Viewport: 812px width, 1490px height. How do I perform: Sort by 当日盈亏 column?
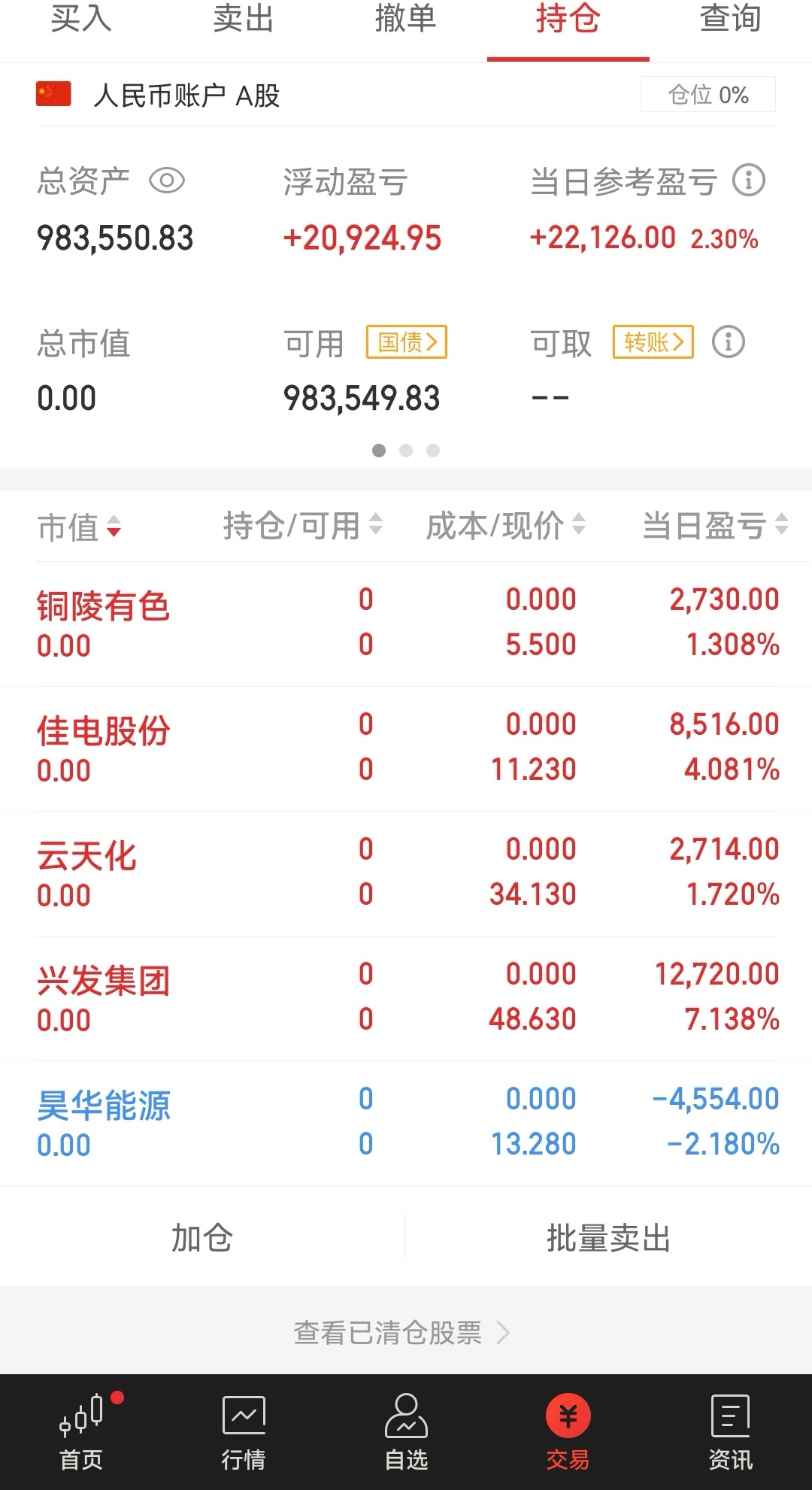[x=715, y=525]
